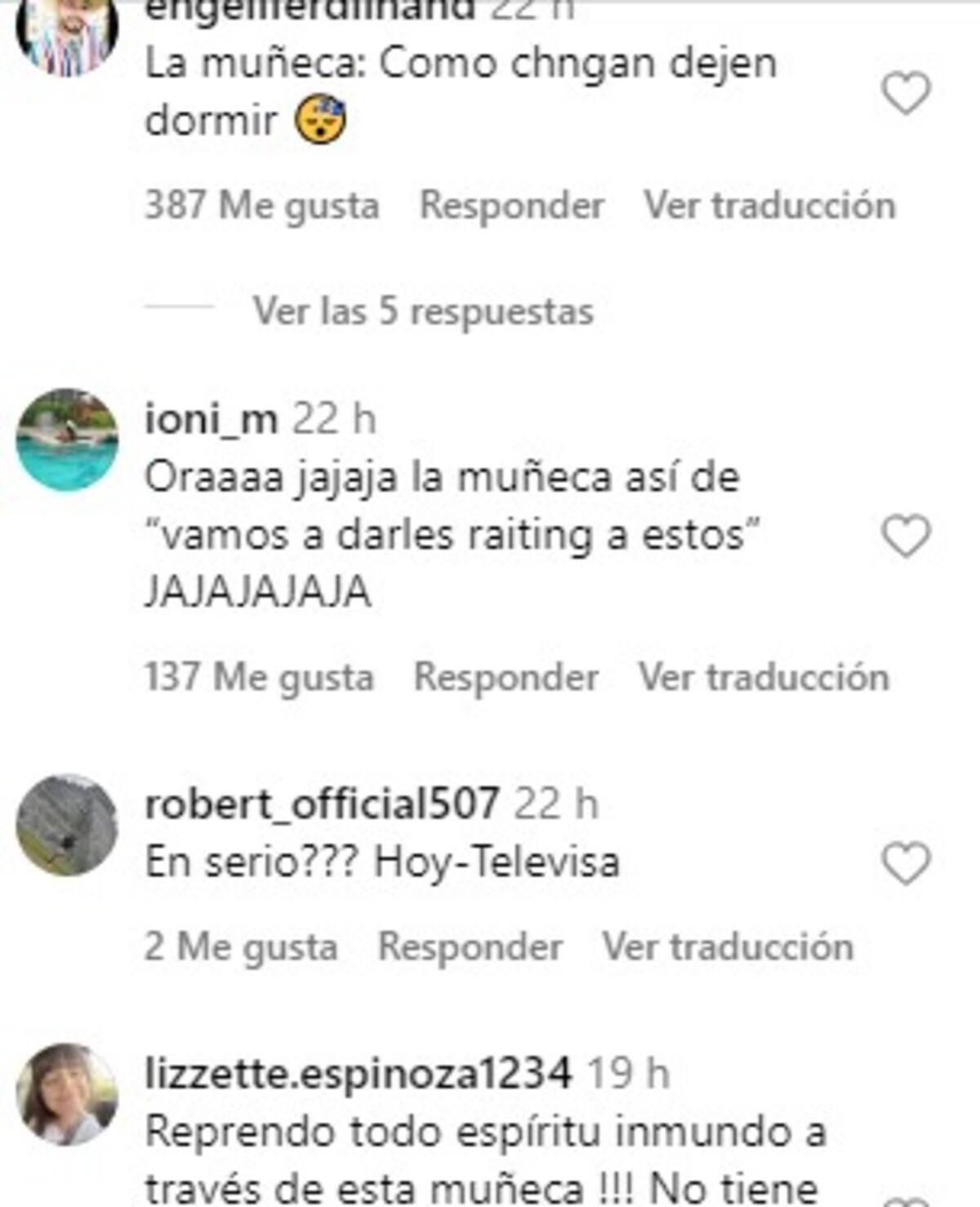Reply to robert_official507's comment
Viewport: 980px width, 1207px height.
[x=470, y=947]
